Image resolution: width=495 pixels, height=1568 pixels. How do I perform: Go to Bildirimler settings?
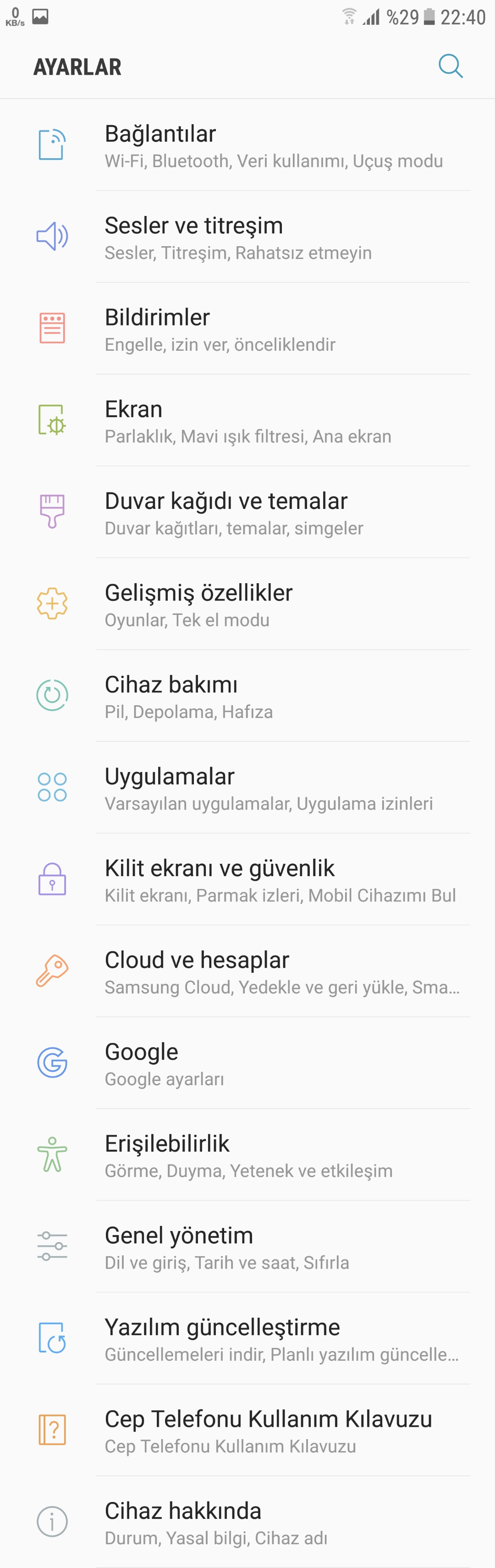(247, 329)
